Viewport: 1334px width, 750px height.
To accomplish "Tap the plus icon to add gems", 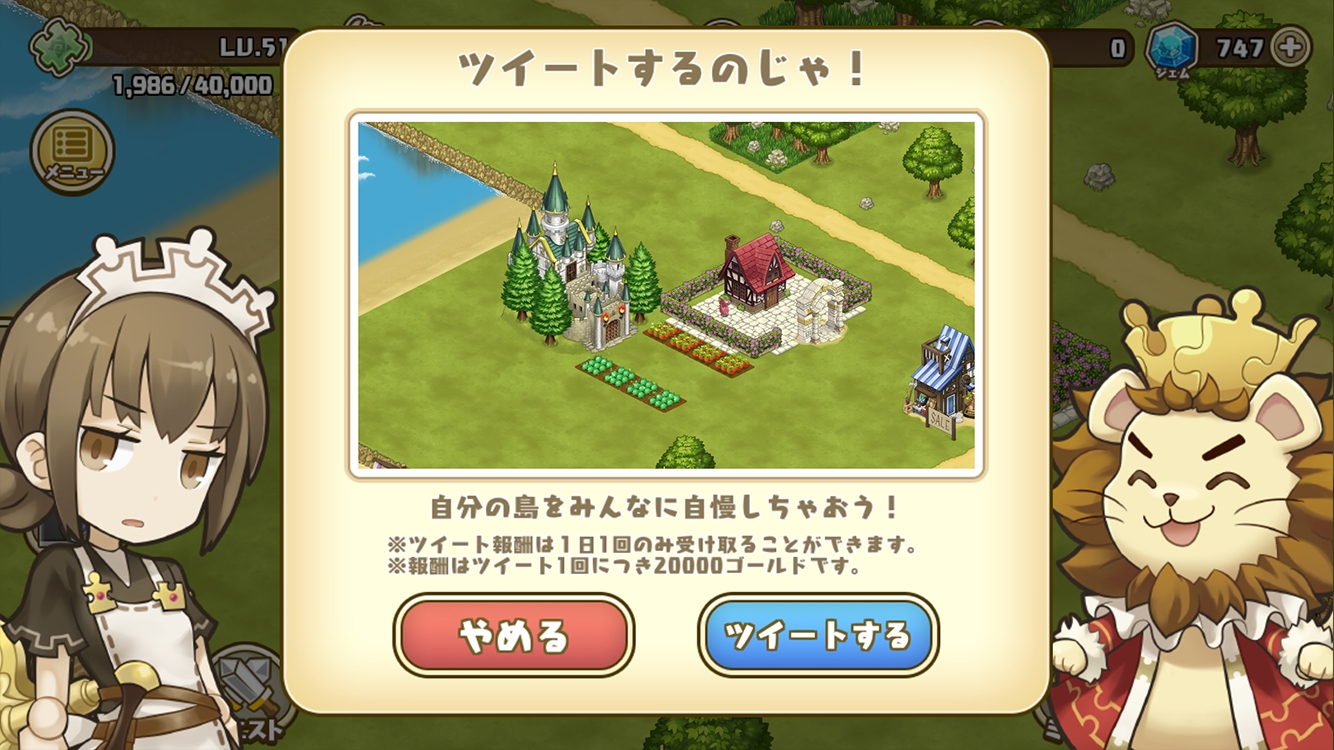I will [1291, 47].
